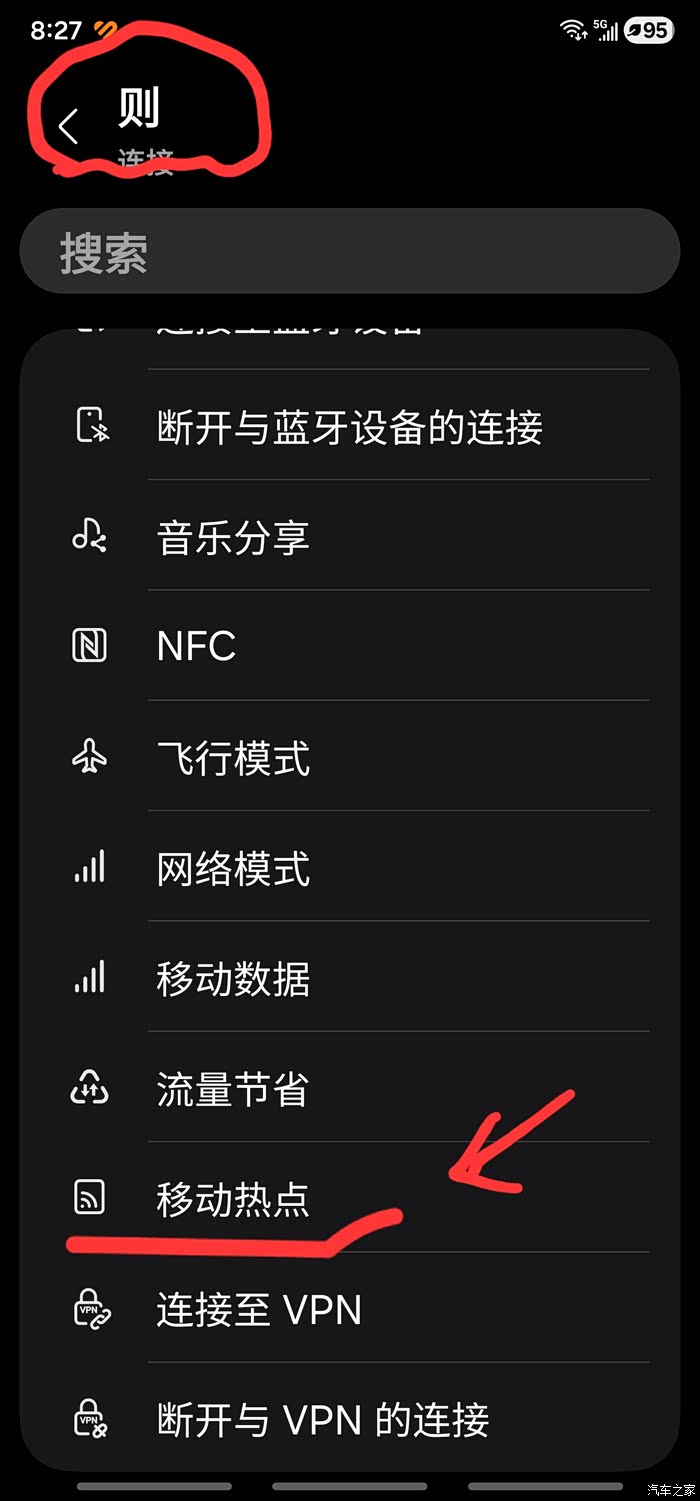700x1501 pixels.
Task: Go back using the top-left arrow
Action: 68,127
